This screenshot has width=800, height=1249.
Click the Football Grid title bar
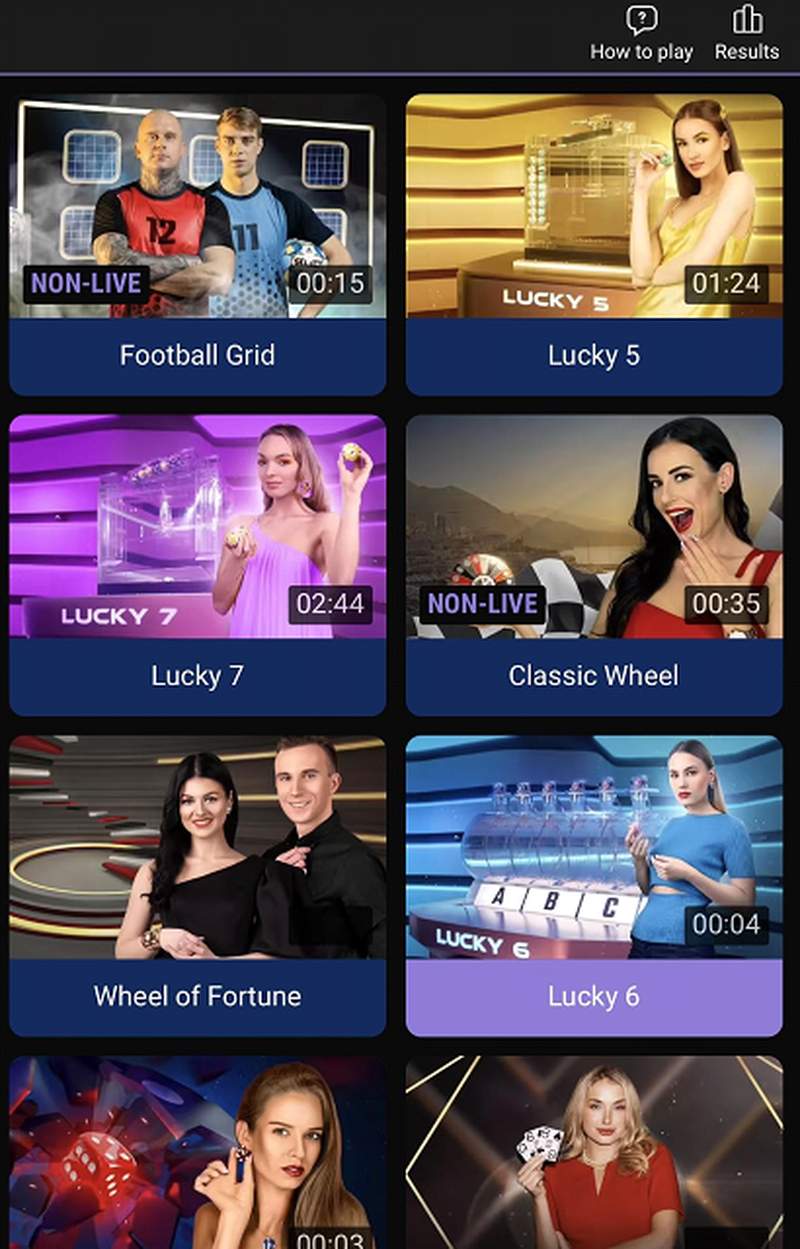click(x=197, y=355)
